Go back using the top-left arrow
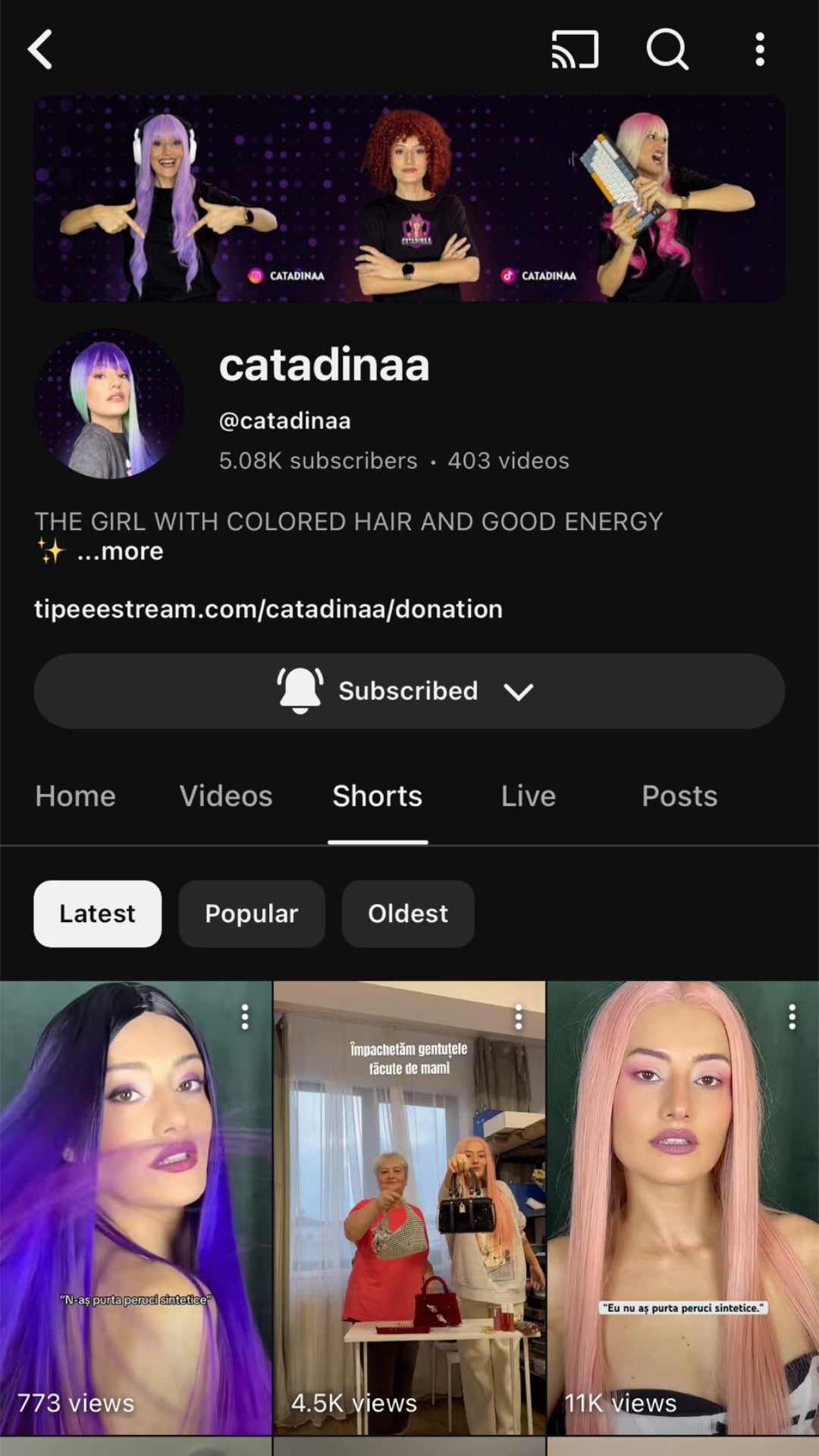Image resolution: width=819 pixels, height=1456 pixels. 40,50
